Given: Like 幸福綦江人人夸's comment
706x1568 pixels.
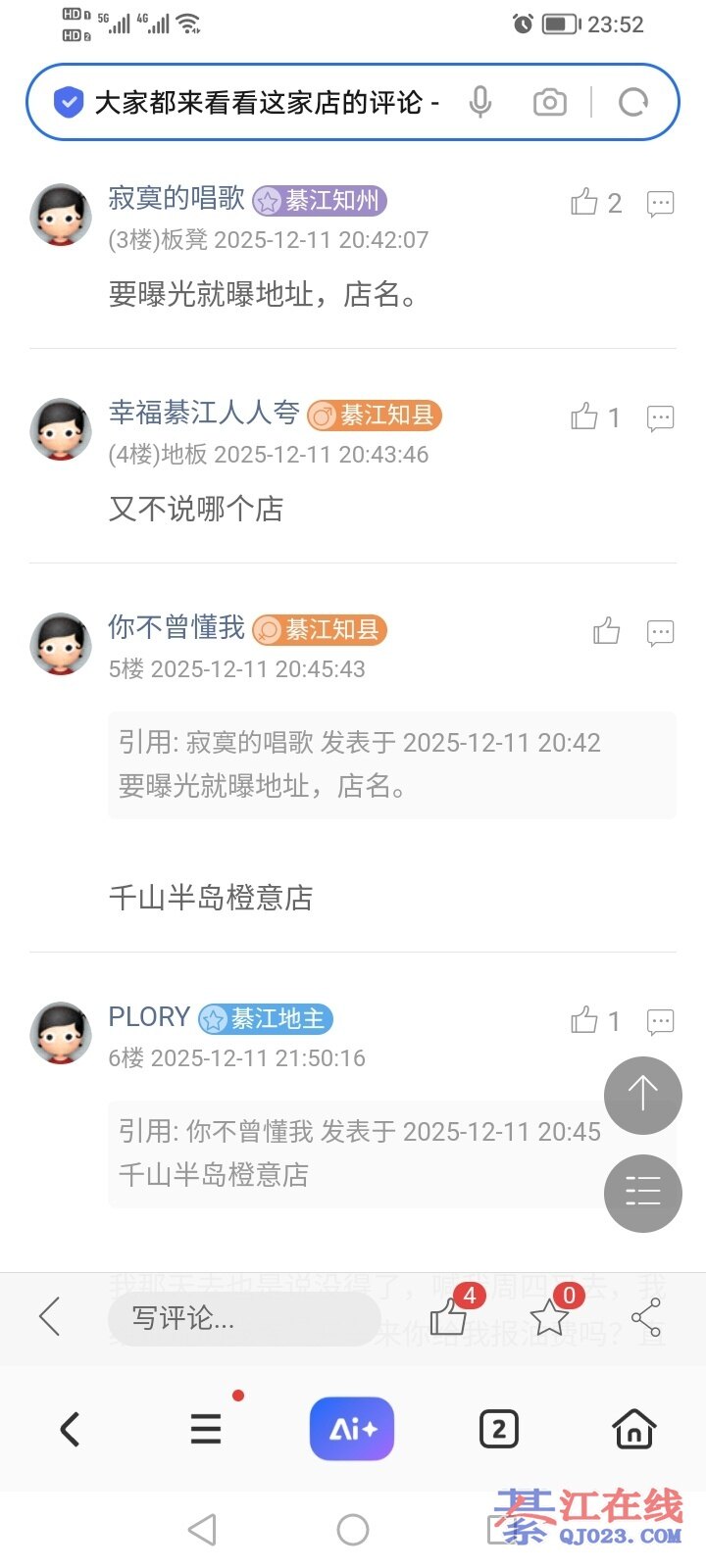Looking at the screenshot, I should 585,417.
